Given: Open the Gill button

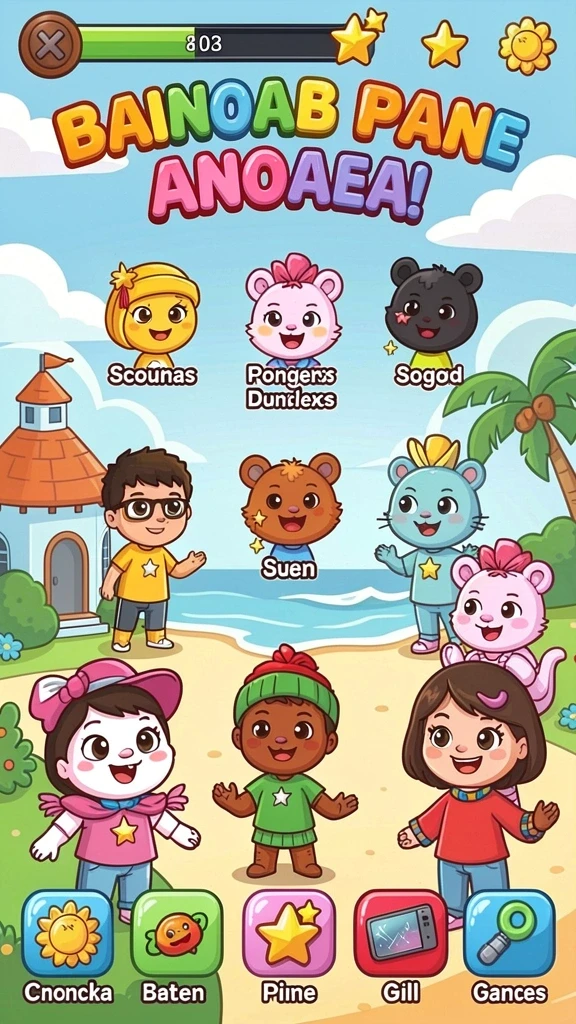Looking at the screenshot, I should point(400,934).
